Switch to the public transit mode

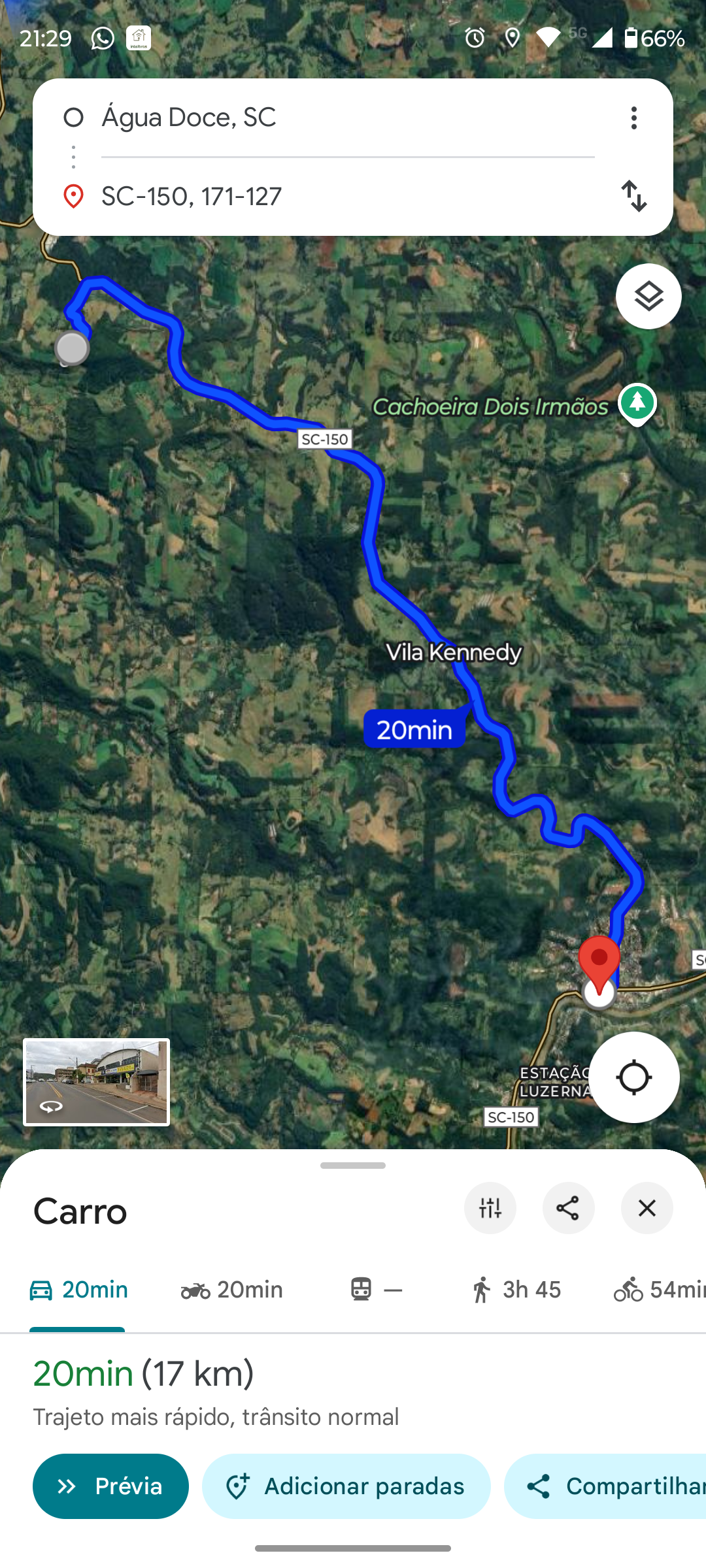coord(376,1290)
